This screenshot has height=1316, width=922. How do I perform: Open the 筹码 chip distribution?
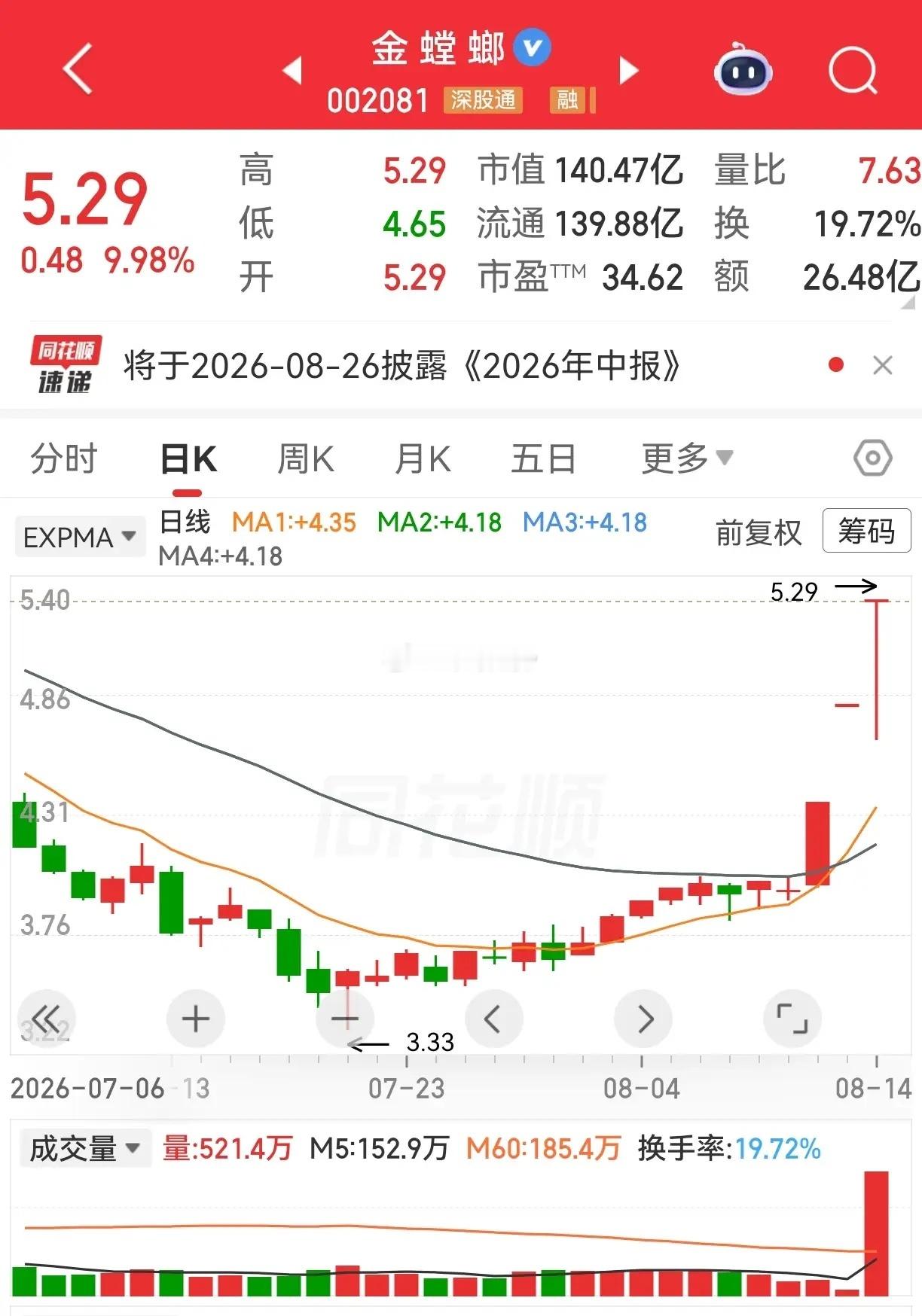867,531
